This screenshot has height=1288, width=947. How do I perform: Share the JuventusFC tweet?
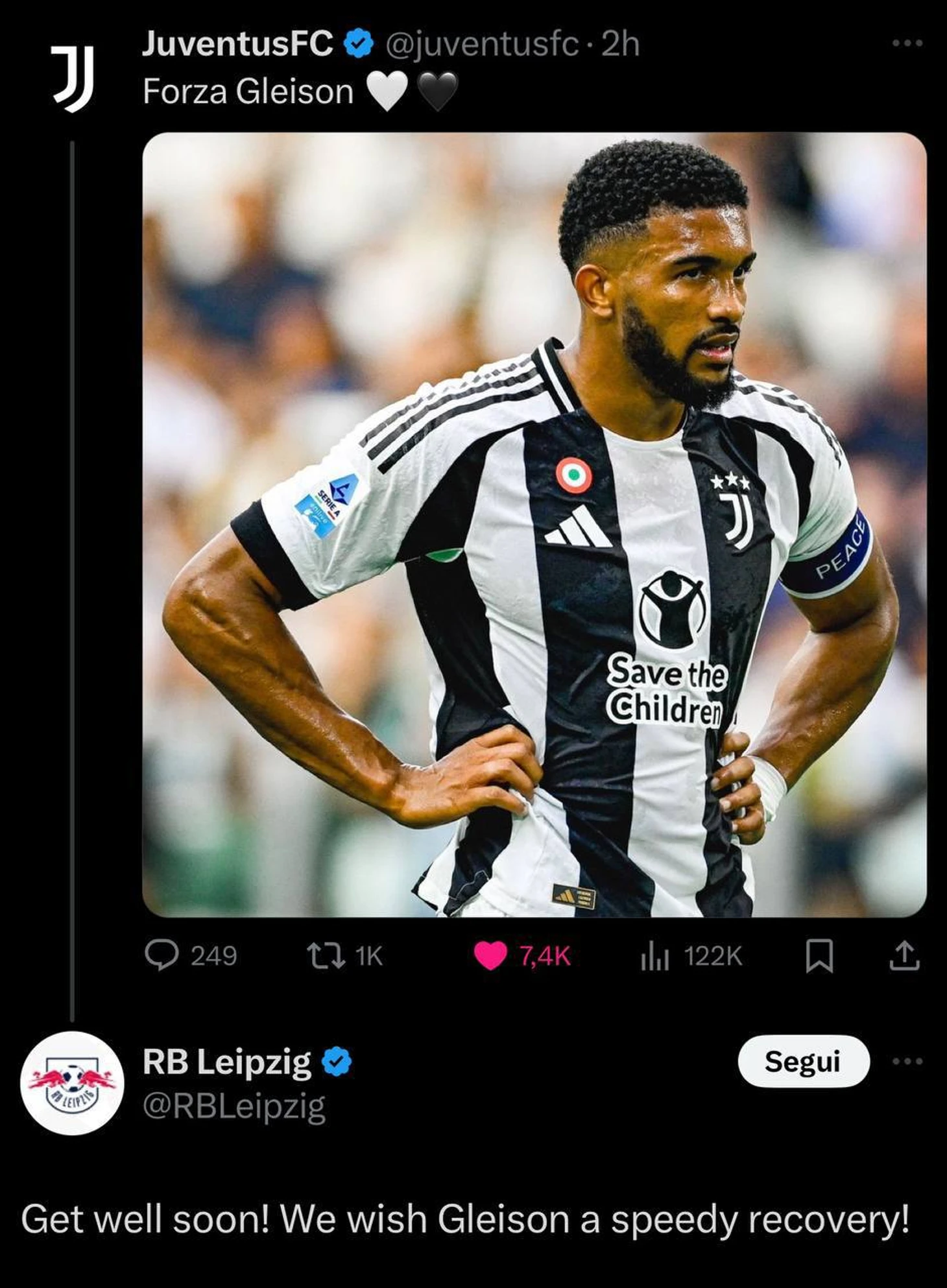[x=904, y=956]
